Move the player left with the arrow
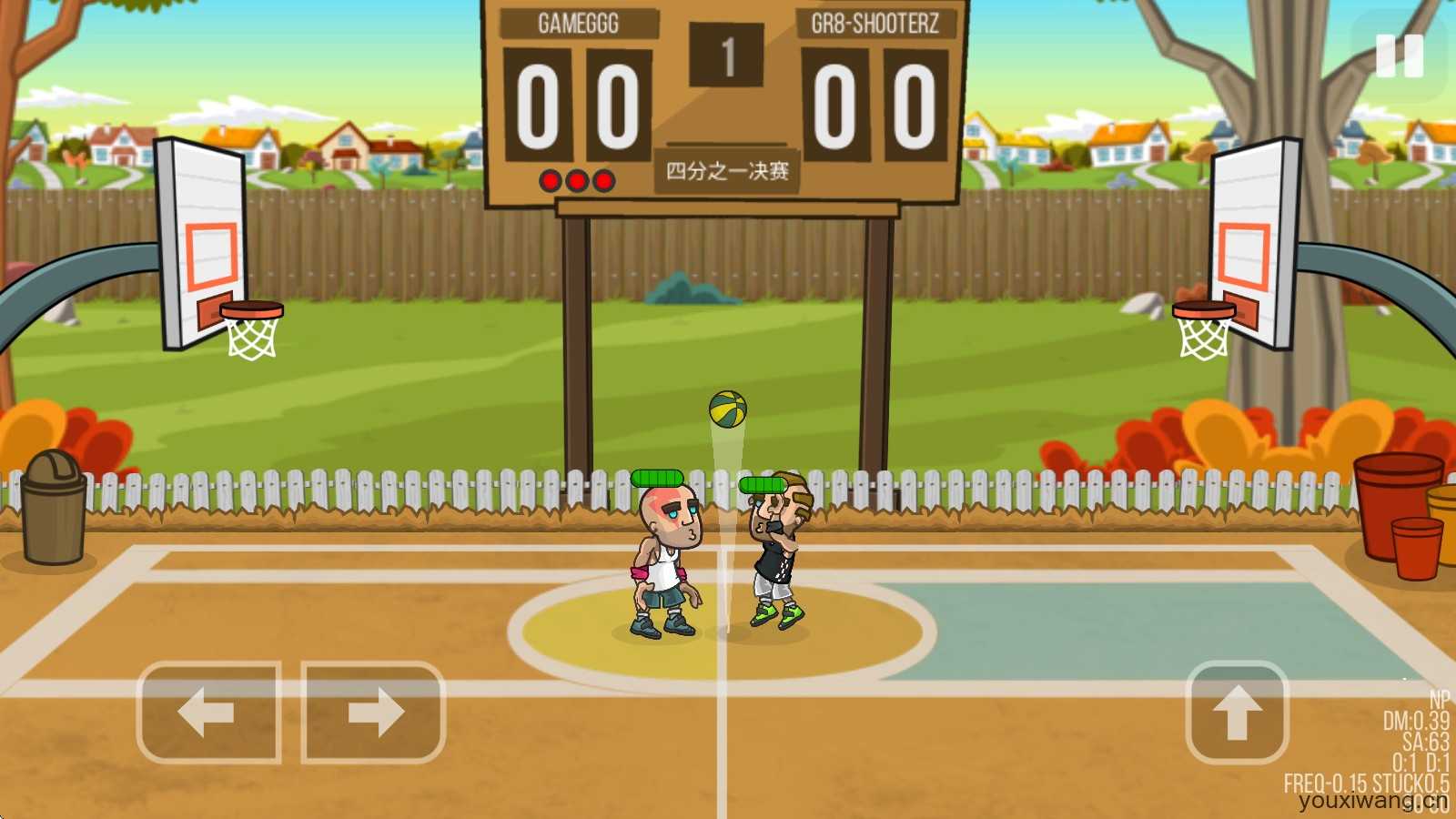Image resolution: width=1456 pixels, height=819 pixels. (x=207, y=712)
